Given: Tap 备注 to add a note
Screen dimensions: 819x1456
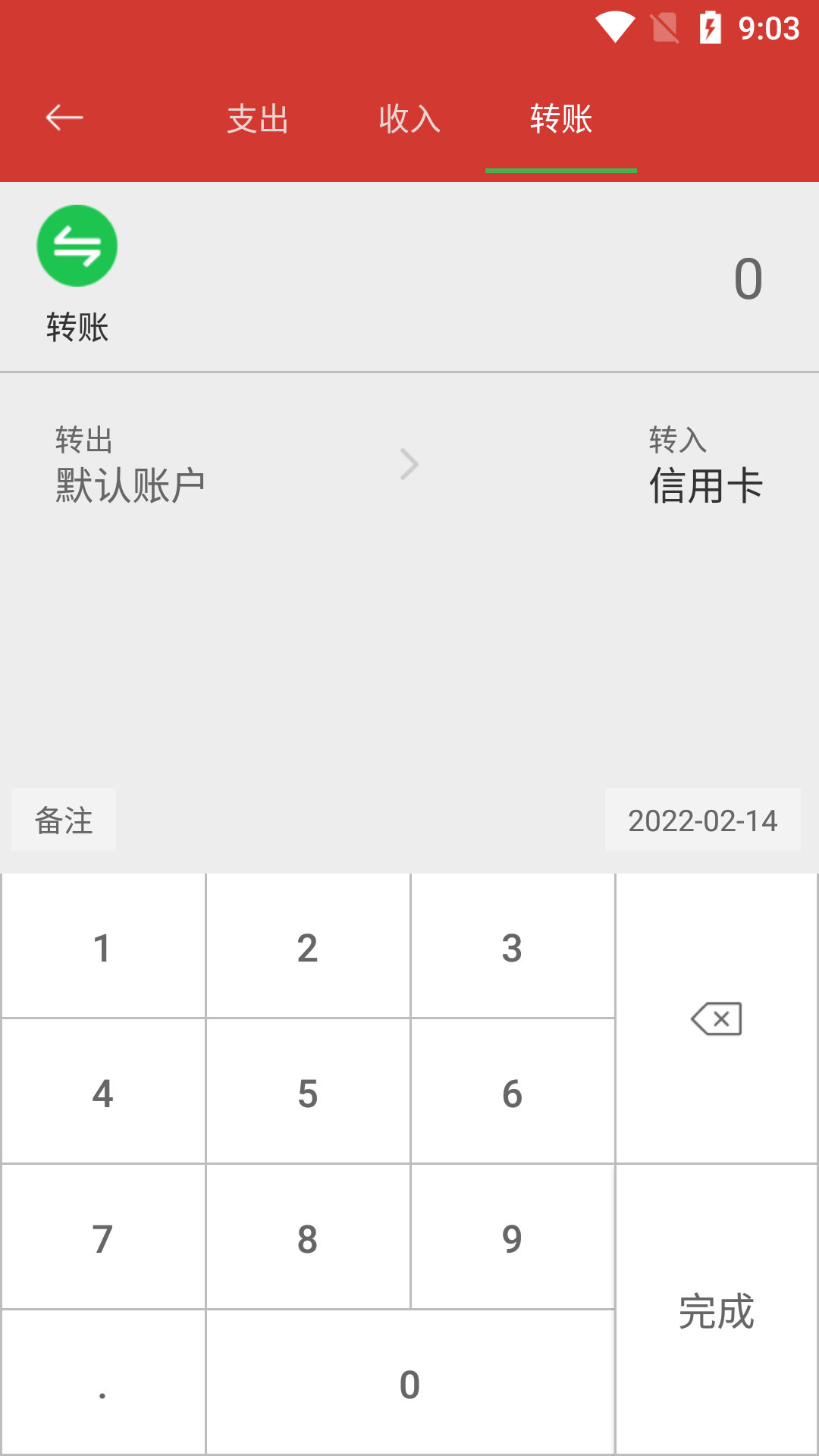Looking at the screenshot, I should (64, 820).
